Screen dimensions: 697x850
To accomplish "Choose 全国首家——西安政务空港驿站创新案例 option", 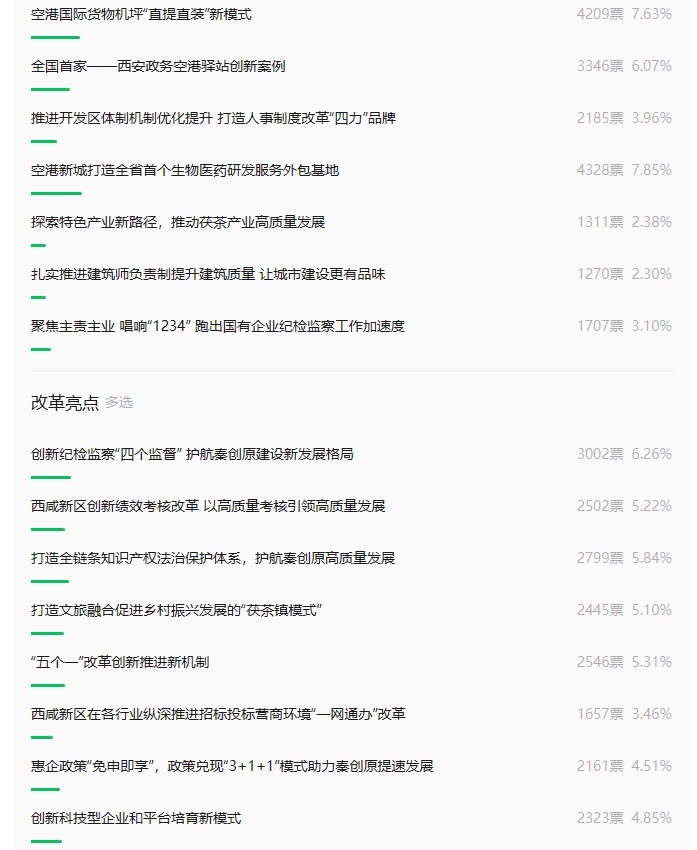I will (158, 66).
